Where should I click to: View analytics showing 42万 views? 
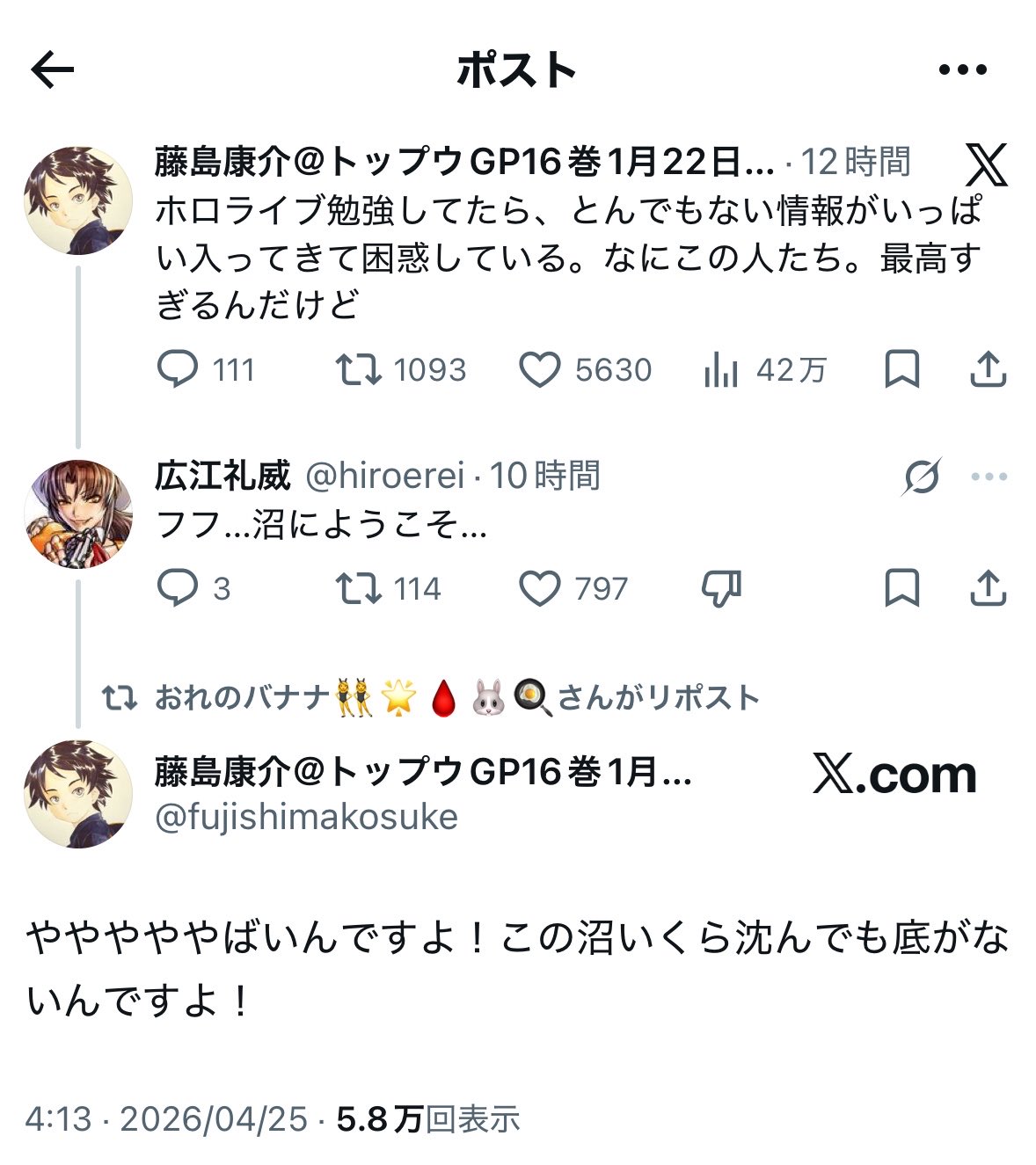point(721,370)
